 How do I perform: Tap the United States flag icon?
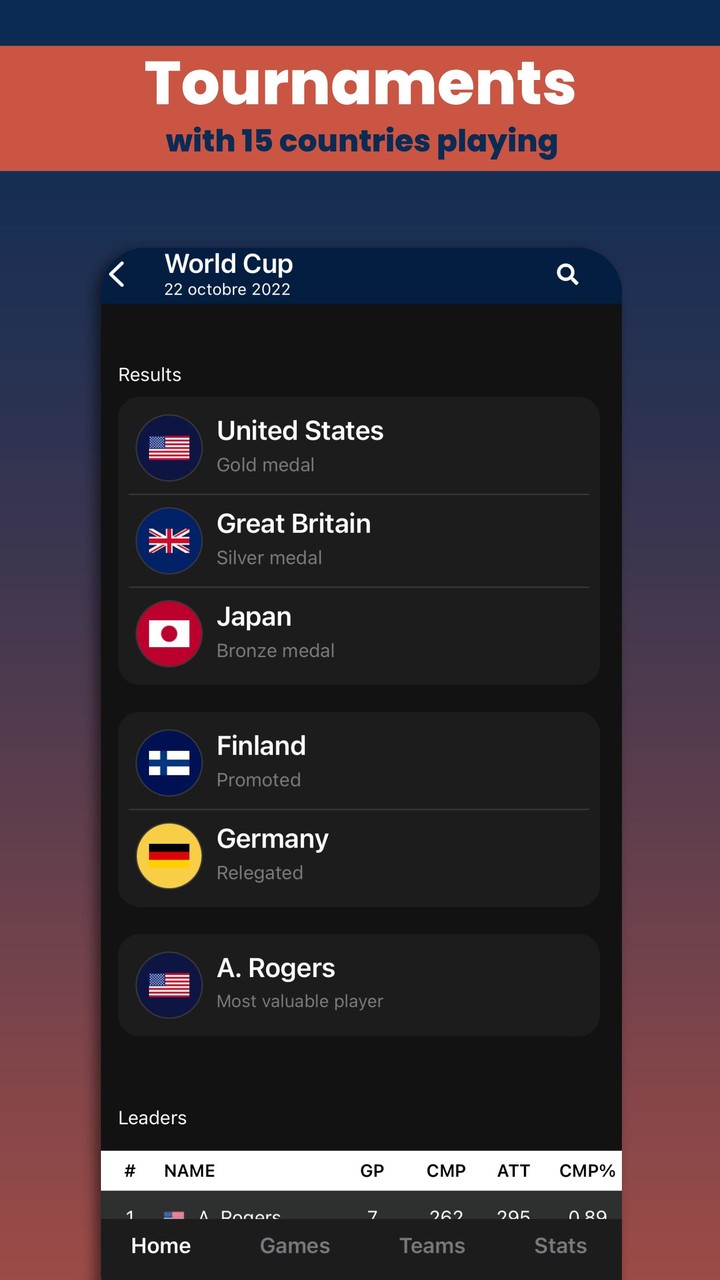point(168,448)
